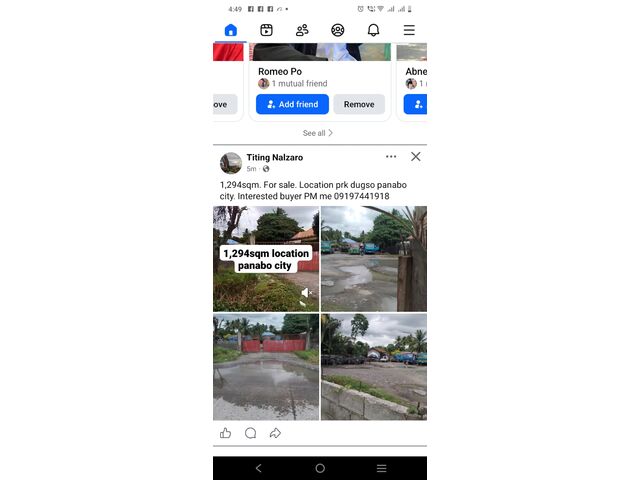
Task: Open the red gate photo in the post
Action: click(x=266, y=367)
